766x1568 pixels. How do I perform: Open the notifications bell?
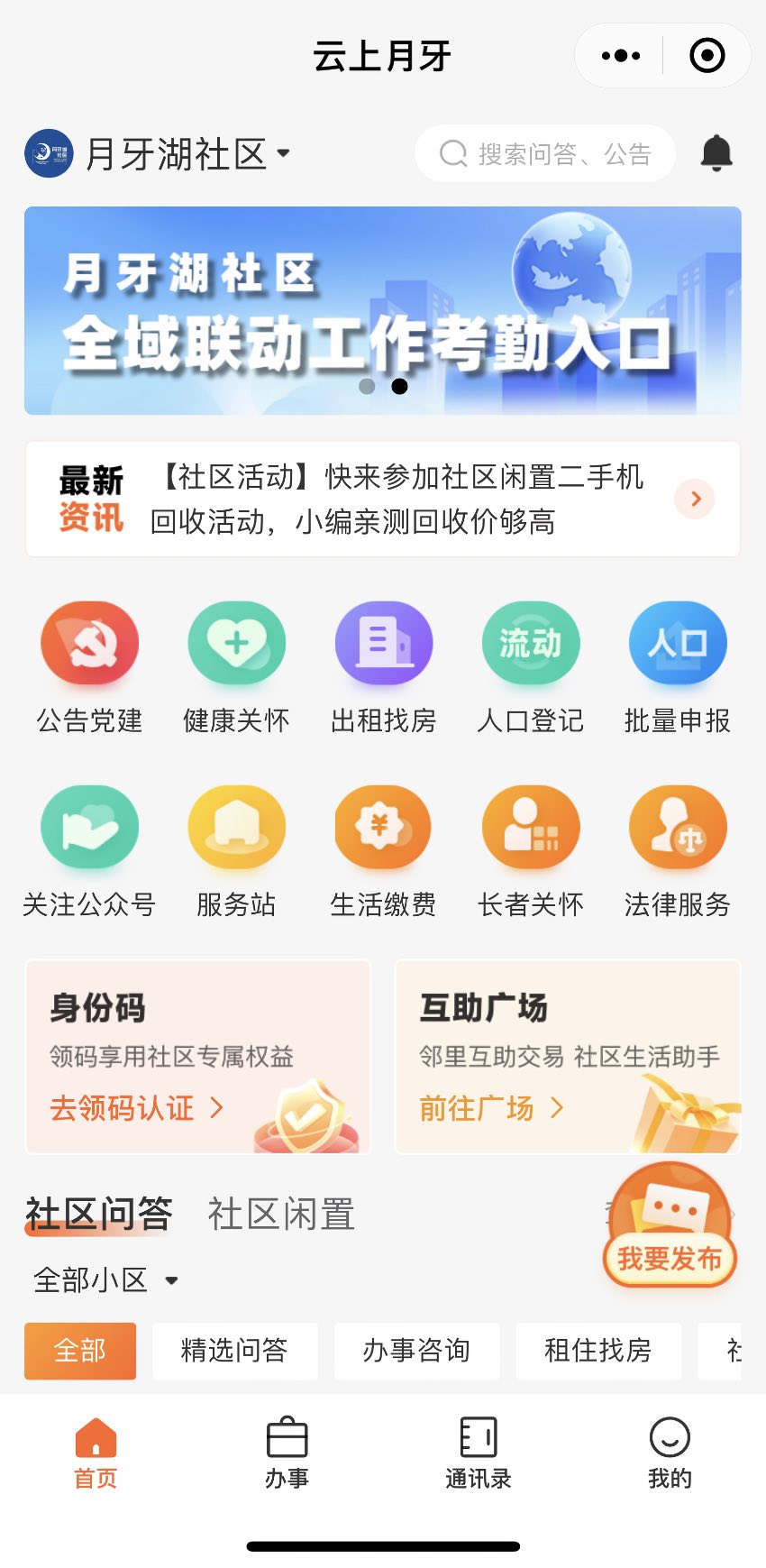tap(716, 153)
